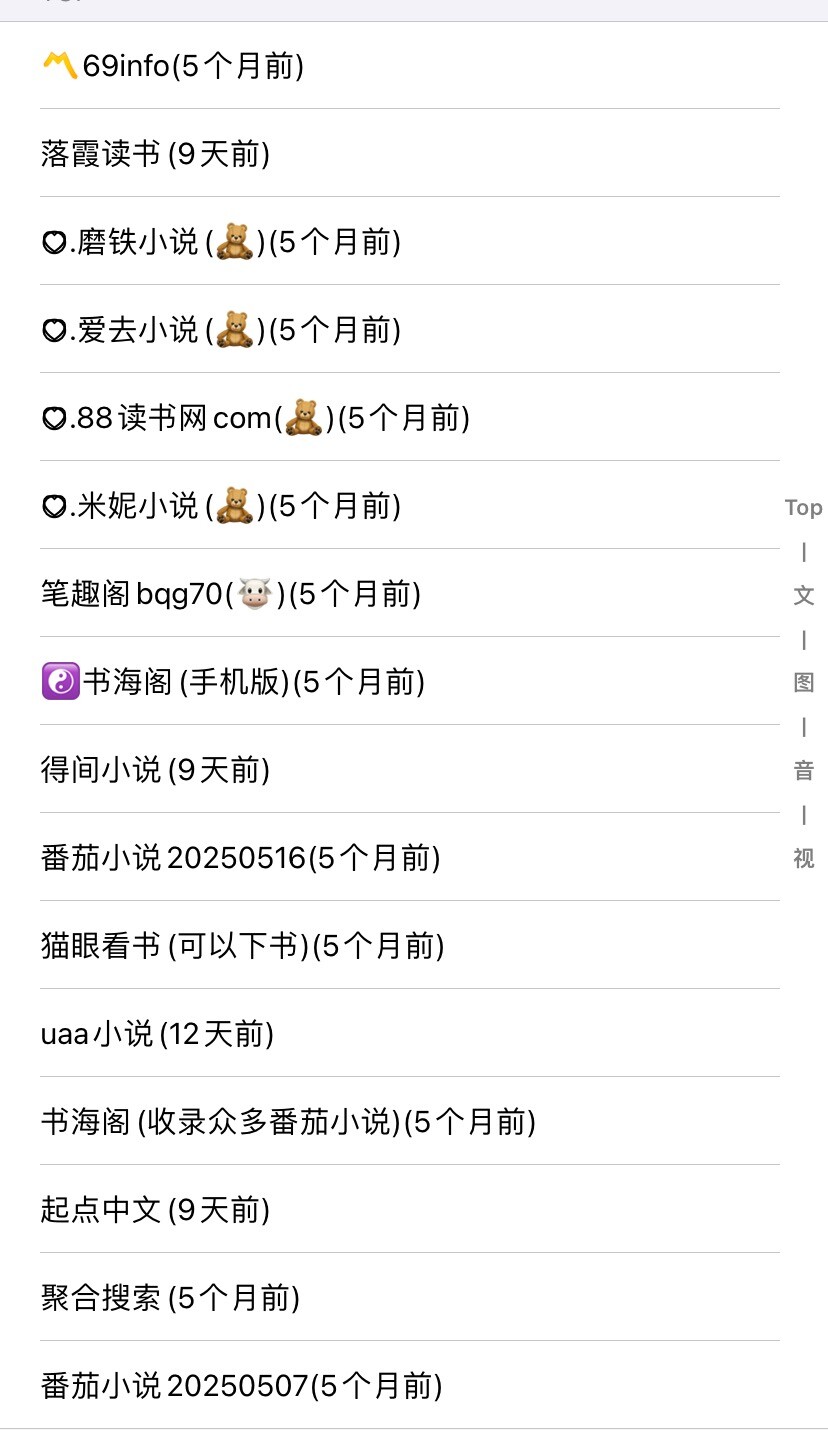Open the 得间小说 source
Image resolution: width=828 pixels, height=1430 pixels.
(x=156, y=770)
